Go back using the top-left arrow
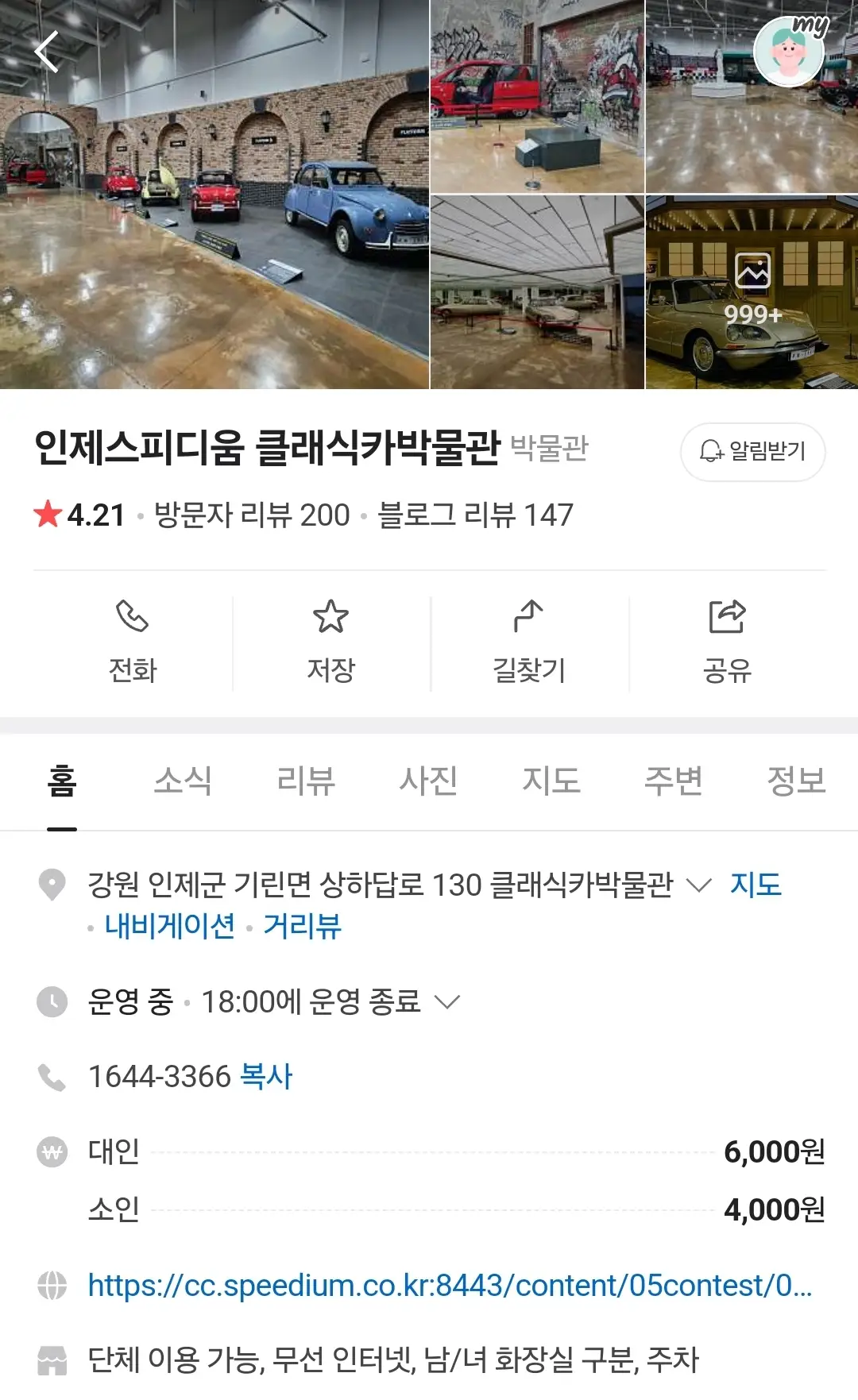Image resolution: width=858 pixels, height=1400 pixels. pyautogui.click(x=47, y=52)
